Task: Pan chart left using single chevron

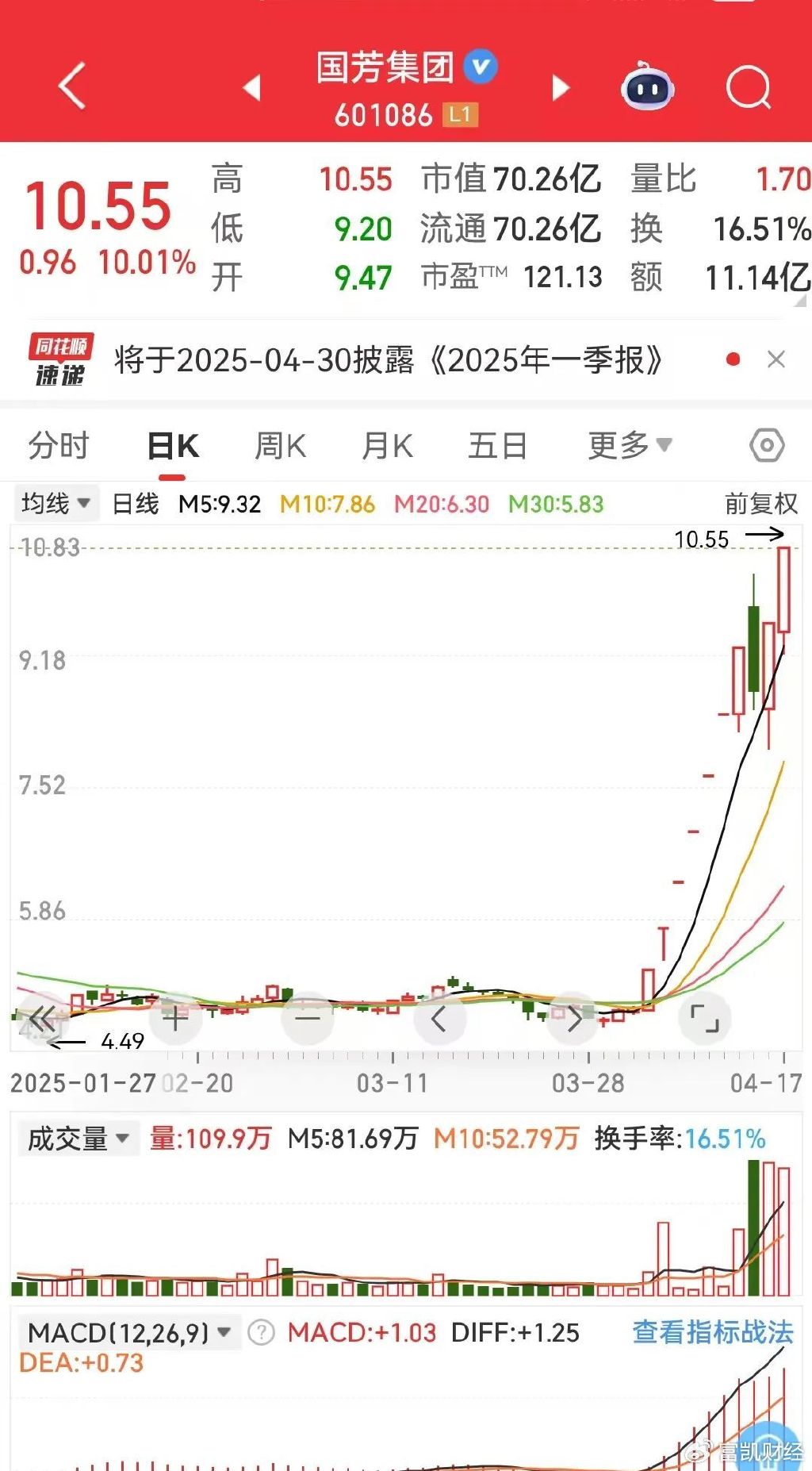Action: [x=441, y=1020]
